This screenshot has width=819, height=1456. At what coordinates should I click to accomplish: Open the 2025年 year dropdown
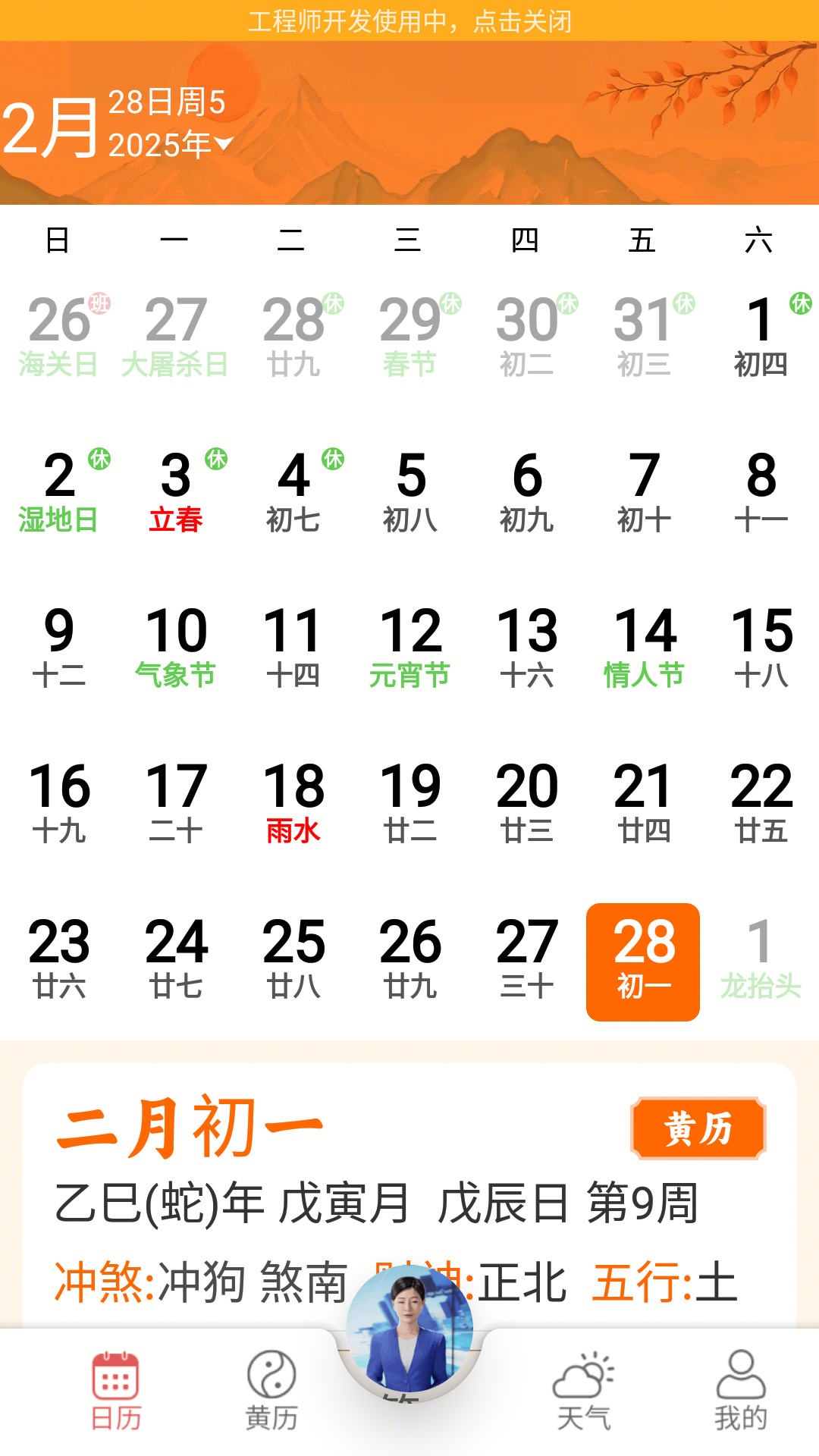[171, 144]
